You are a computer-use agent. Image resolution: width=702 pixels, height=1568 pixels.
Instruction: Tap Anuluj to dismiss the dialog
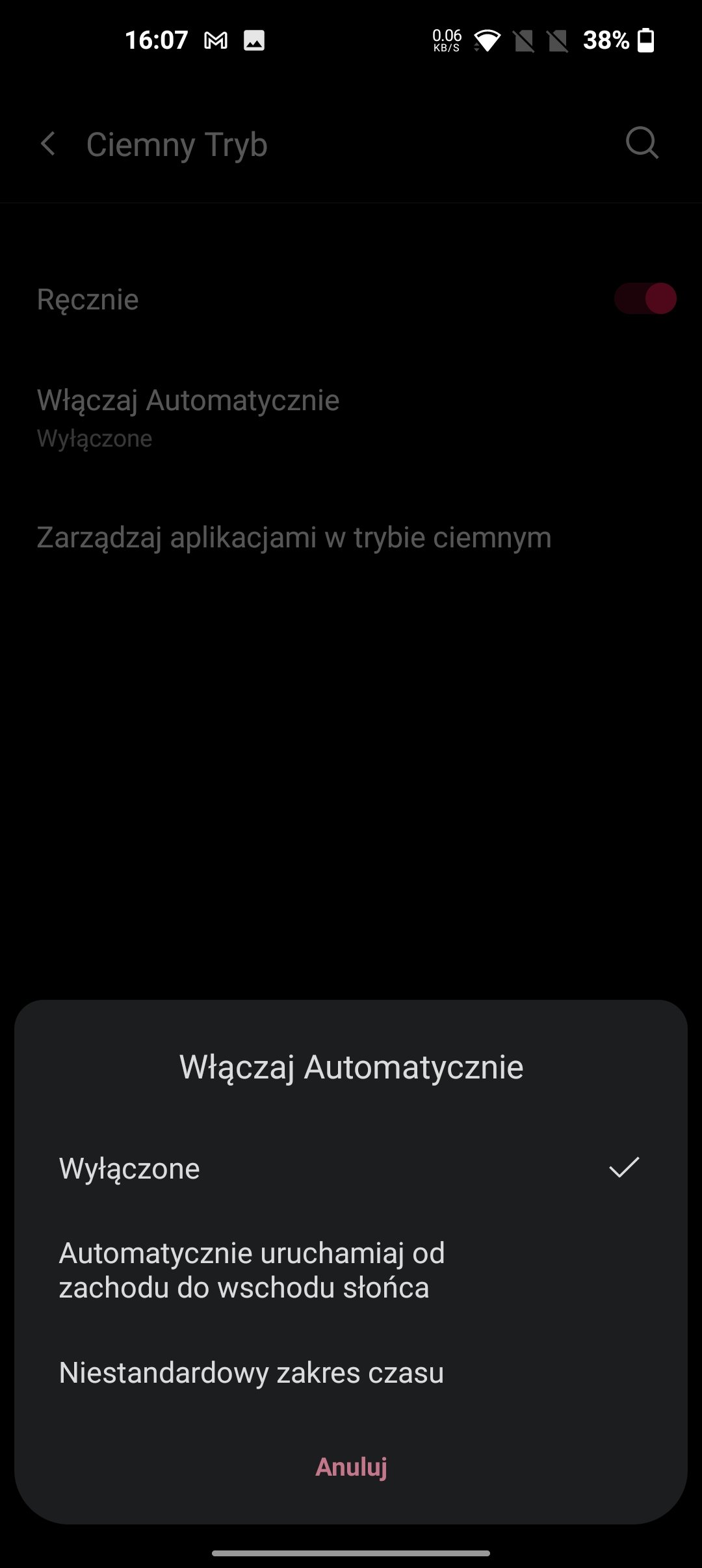(351, 1467)
